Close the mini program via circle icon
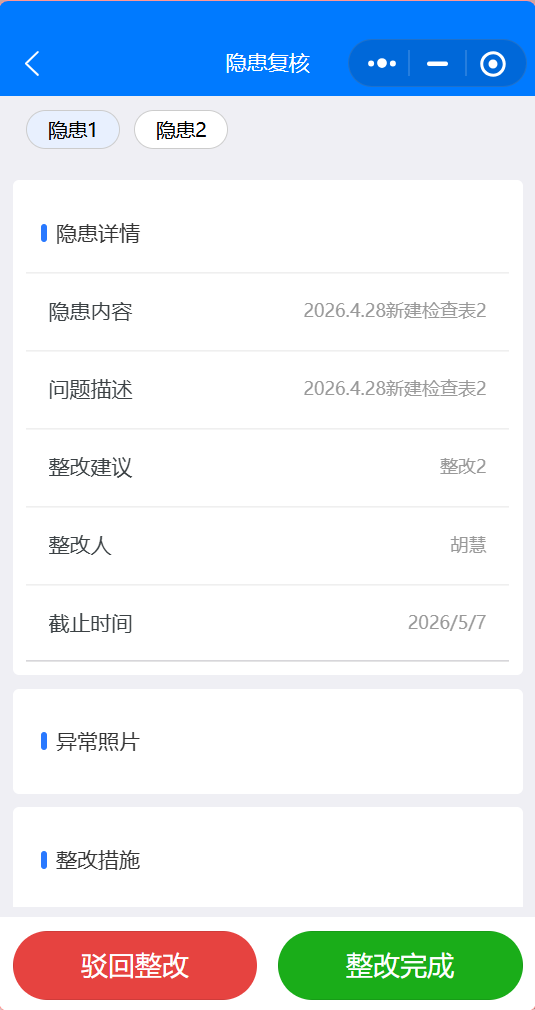Viewport: 535px width, 1010px height. coord(493,63)
